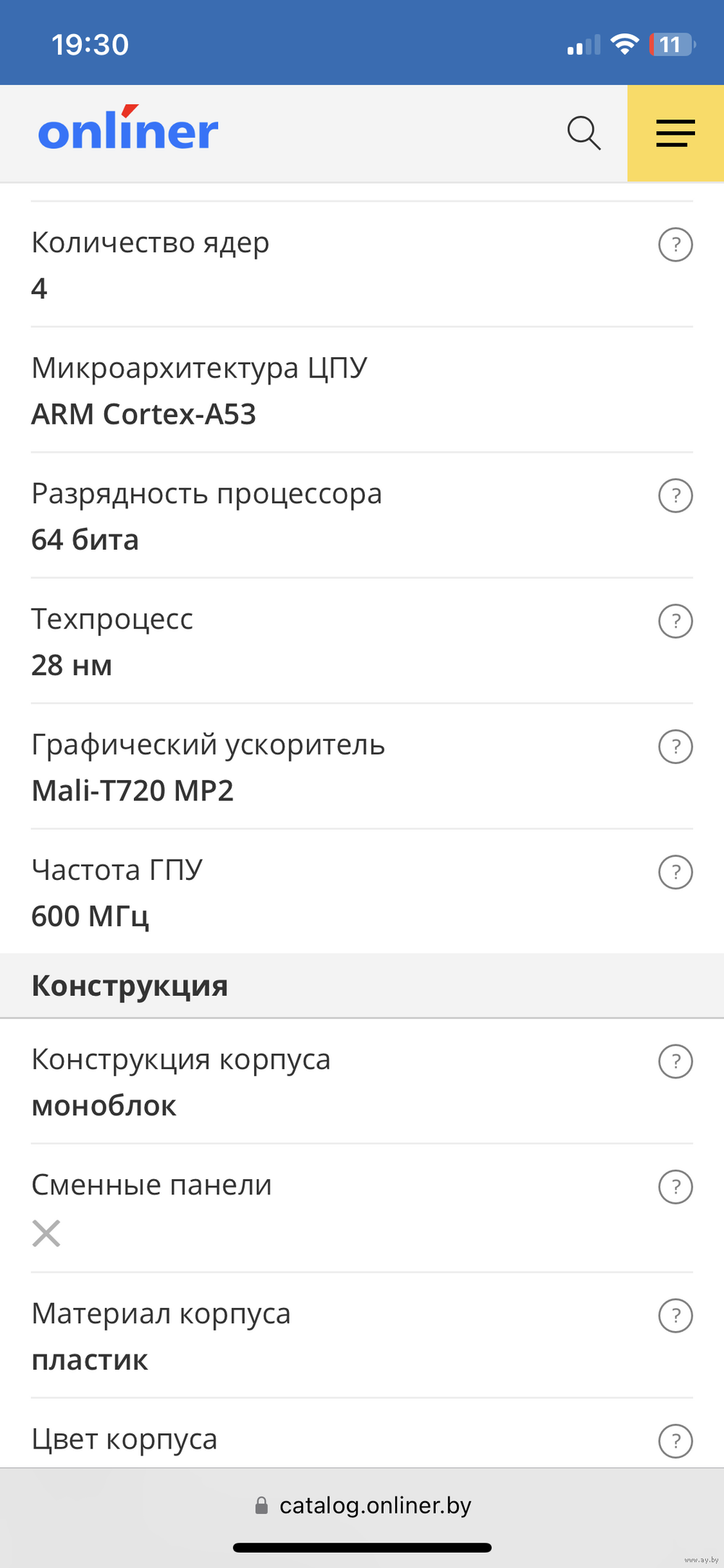Show help for Частота ГПУ
724x1568 pixels.
point(675,872)
